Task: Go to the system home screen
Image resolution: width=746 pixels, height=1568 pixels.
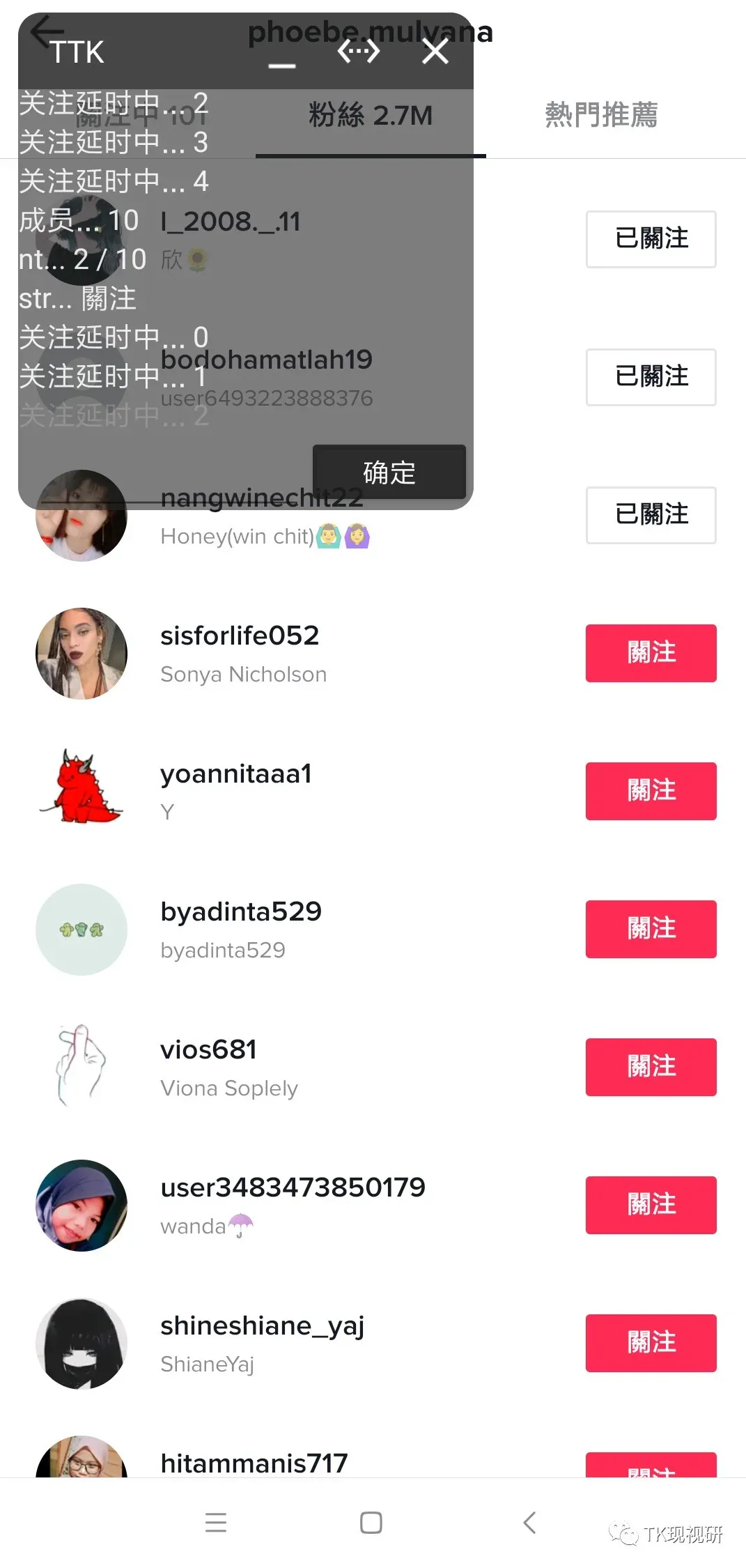Action: pyautogui.click(x=371, y=1523)
